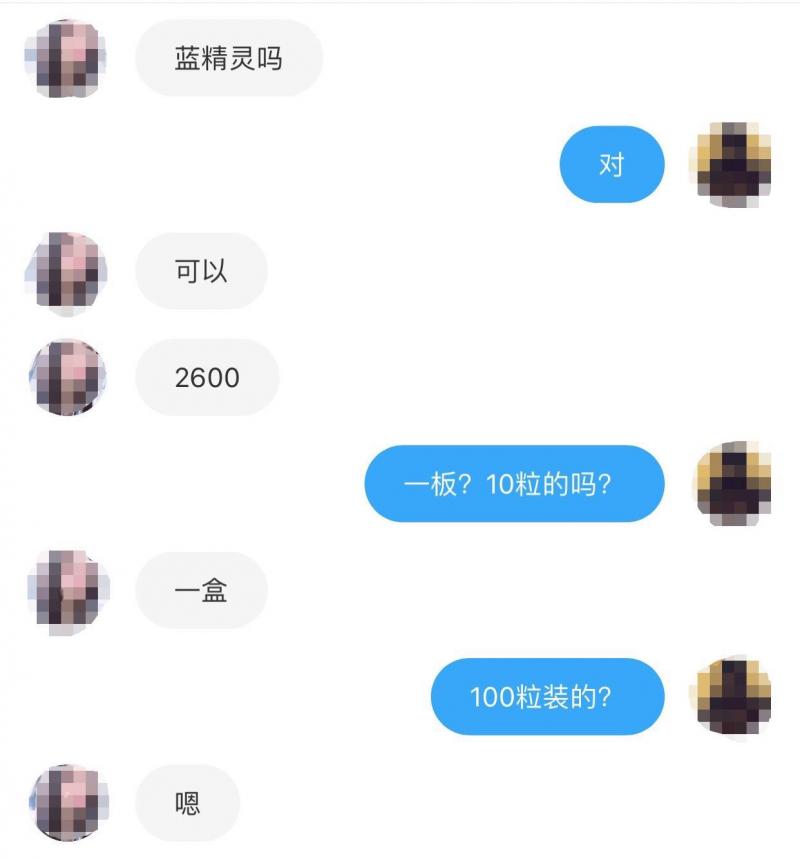View profile from avatar beside "可以"
800x859 pixels.
click(x=65, y=272)
